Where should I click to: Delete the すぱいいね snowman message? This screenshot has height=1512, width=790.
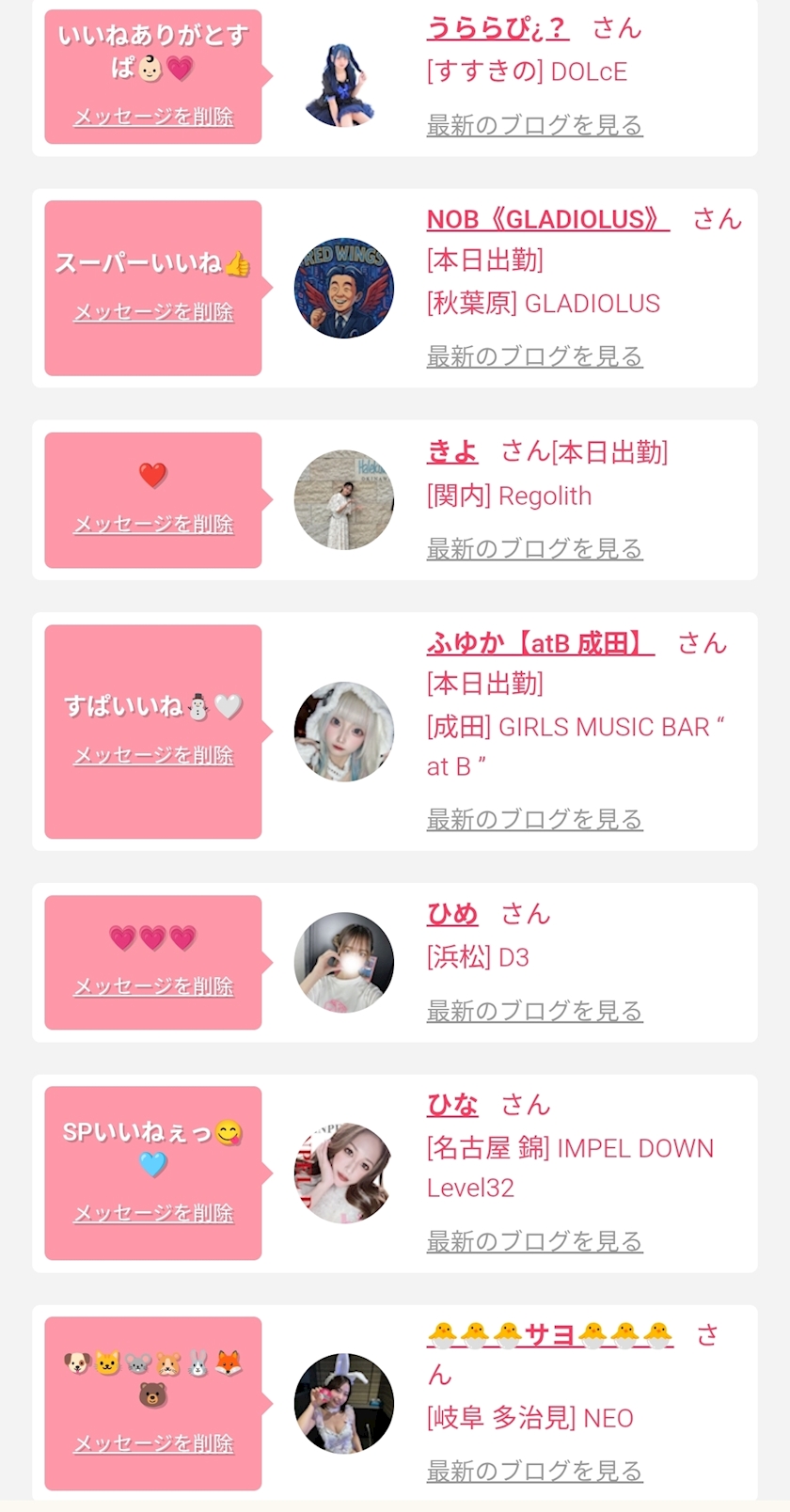[x=153, y=756]
